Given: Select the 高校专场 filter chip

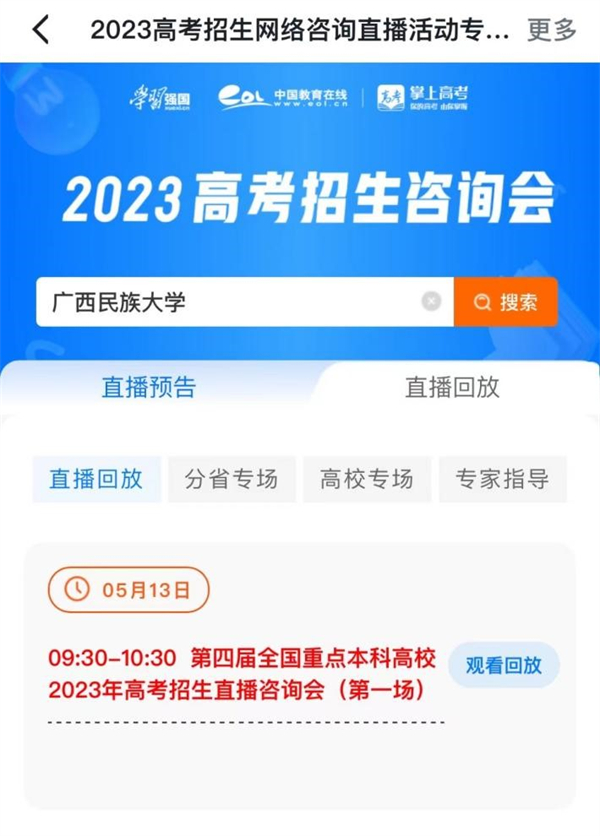Looking at the screenshot, I should click(x=367, y=479).
